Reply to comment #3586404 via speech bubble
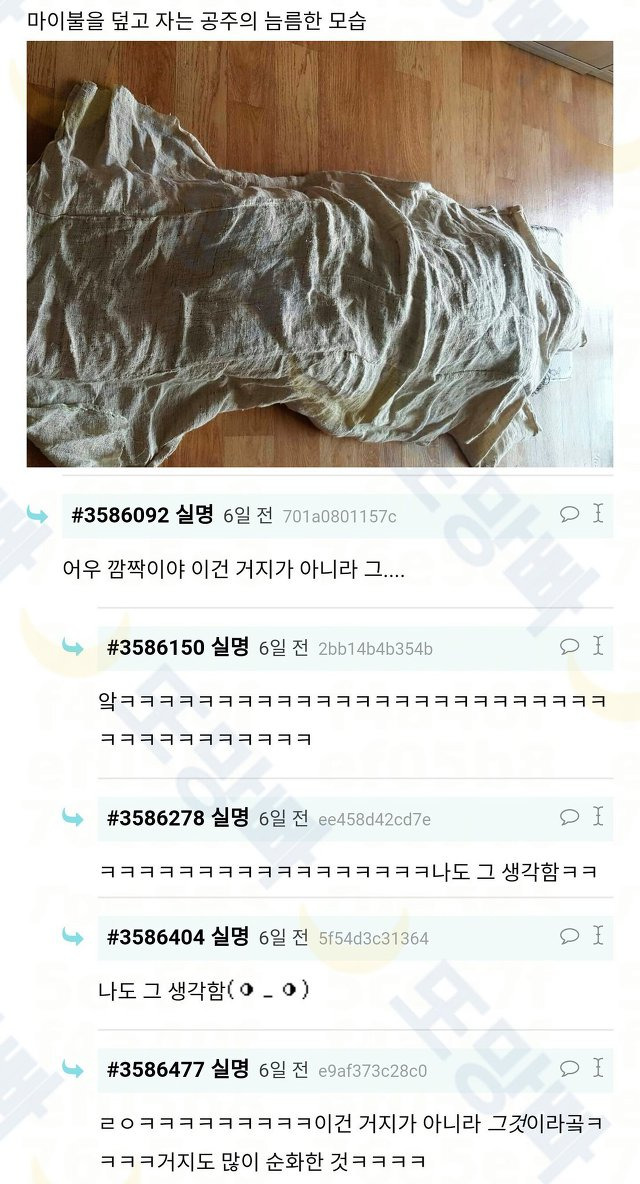The height and width of the screenshot is (1184, 640). click(x=569, y=936)
